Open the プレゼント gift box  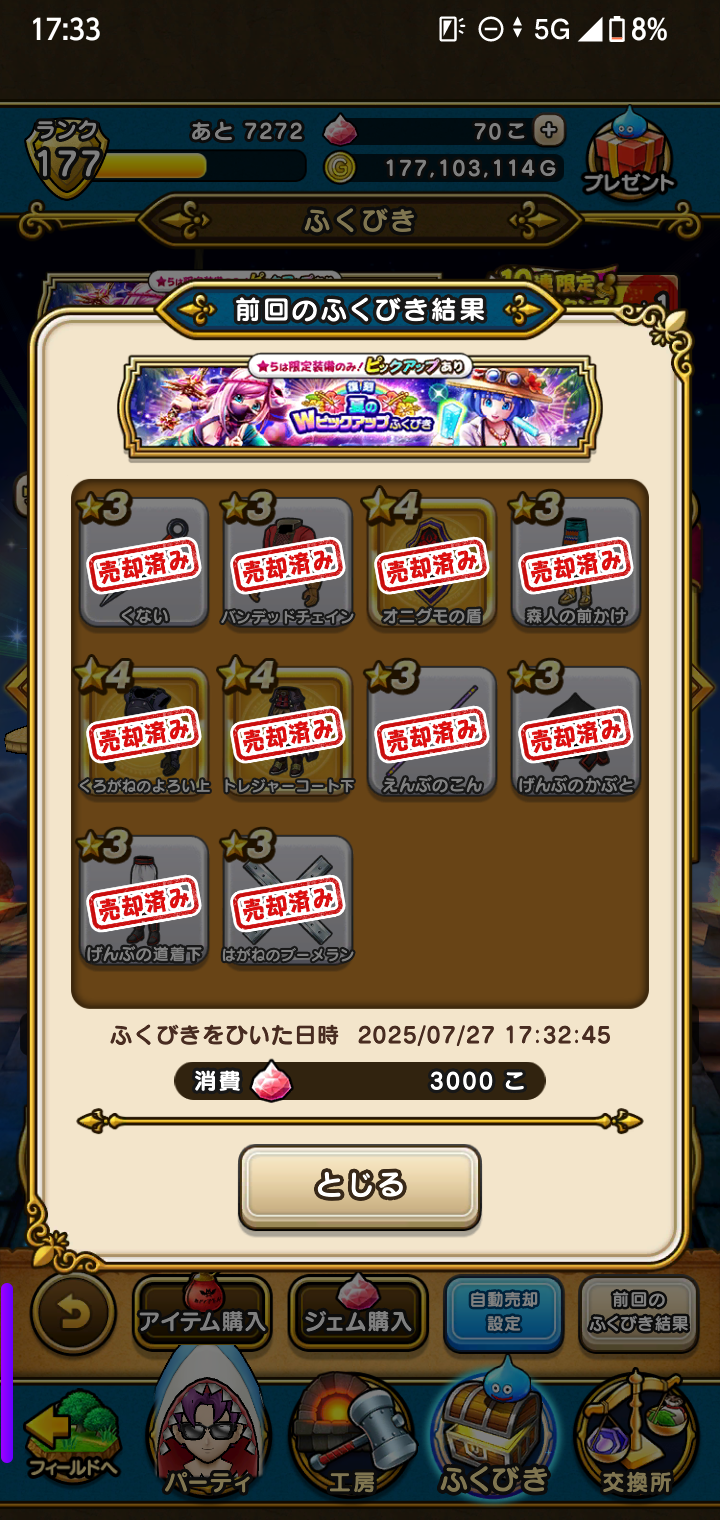629,155
